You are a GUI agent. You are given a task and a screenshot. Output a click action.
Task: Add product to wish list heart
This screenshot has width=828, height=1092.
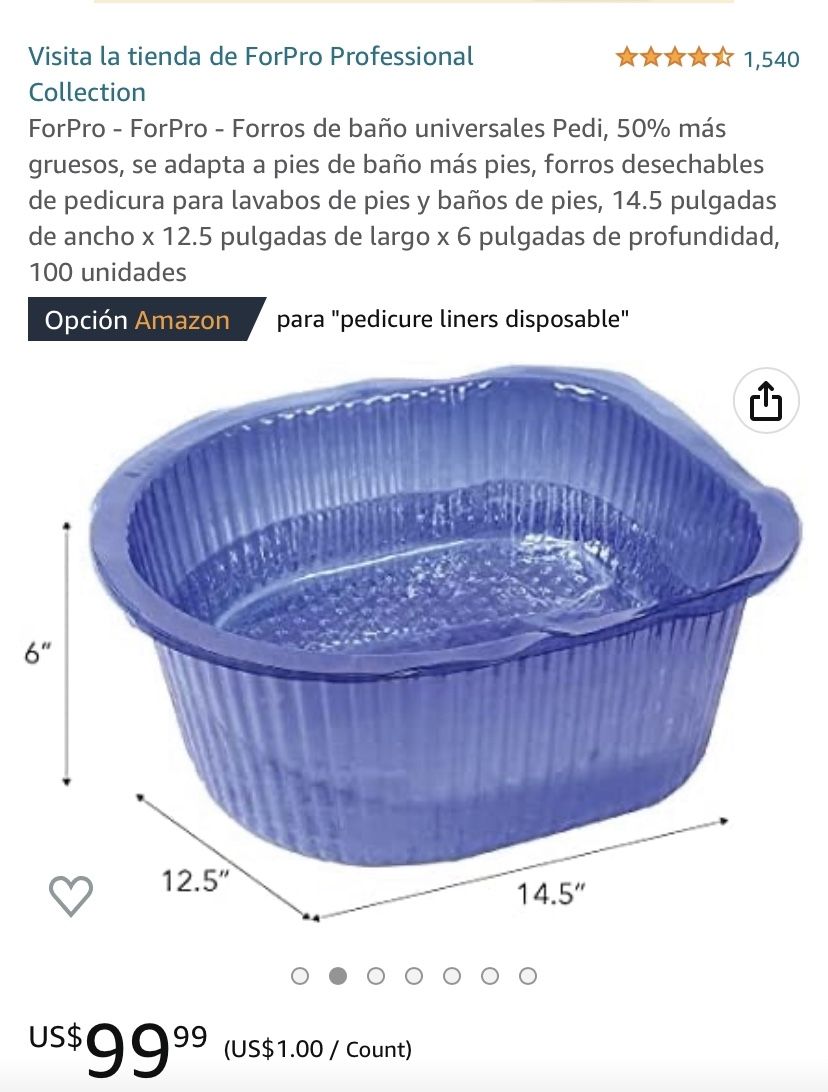click(71, 895)
